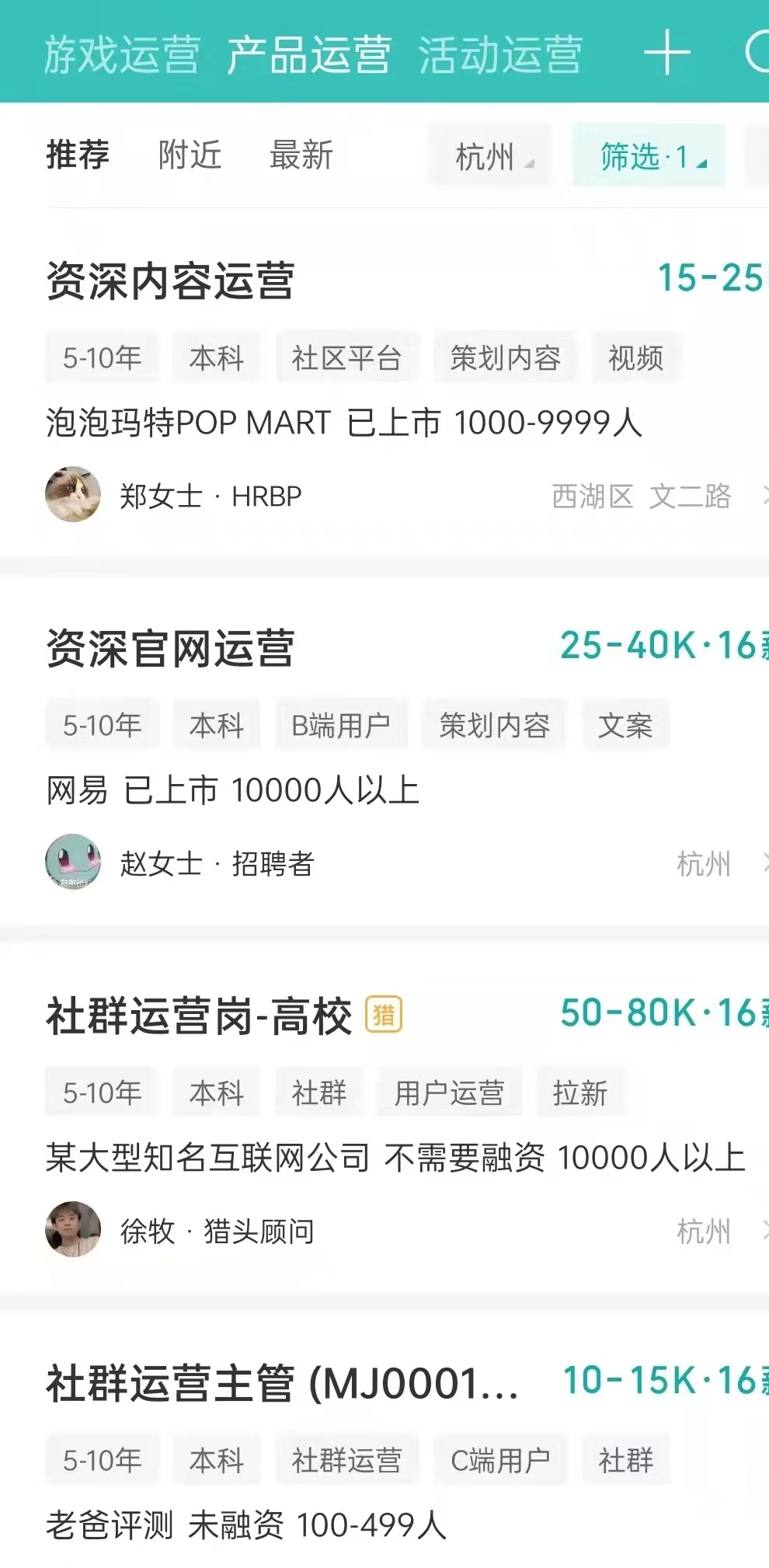The width and height of the screenshot is (769, 1568).
Task: Add a new job intention with plus icon
Action: pos(666,54)
